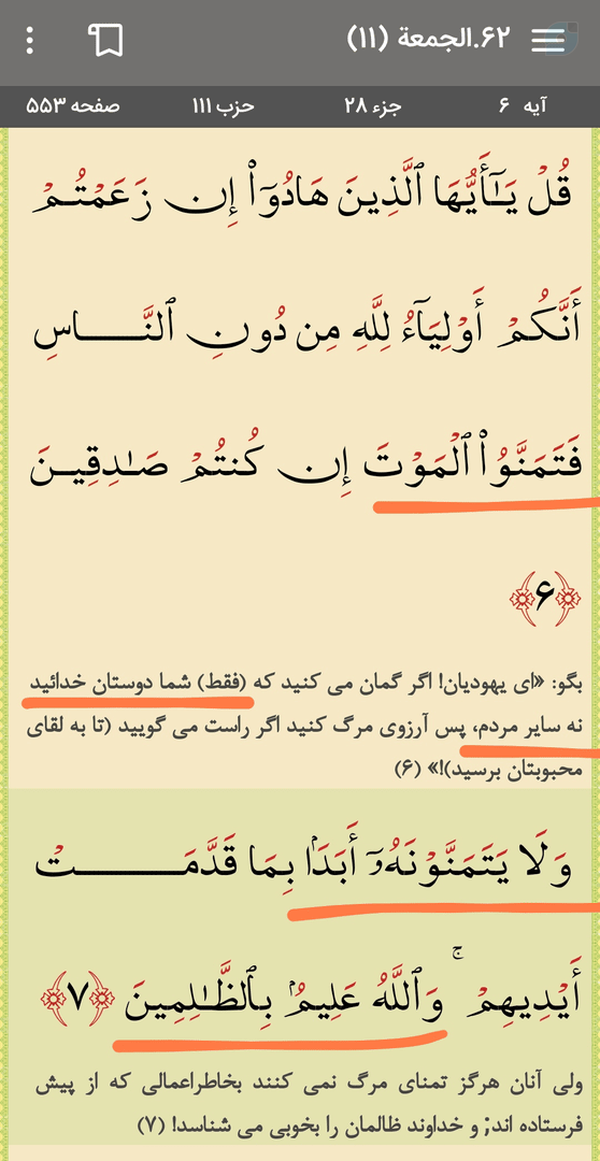This screenshot has height=1161, width=600.
Task: Open the three-dot overflow menu
Action: [30, 40]
